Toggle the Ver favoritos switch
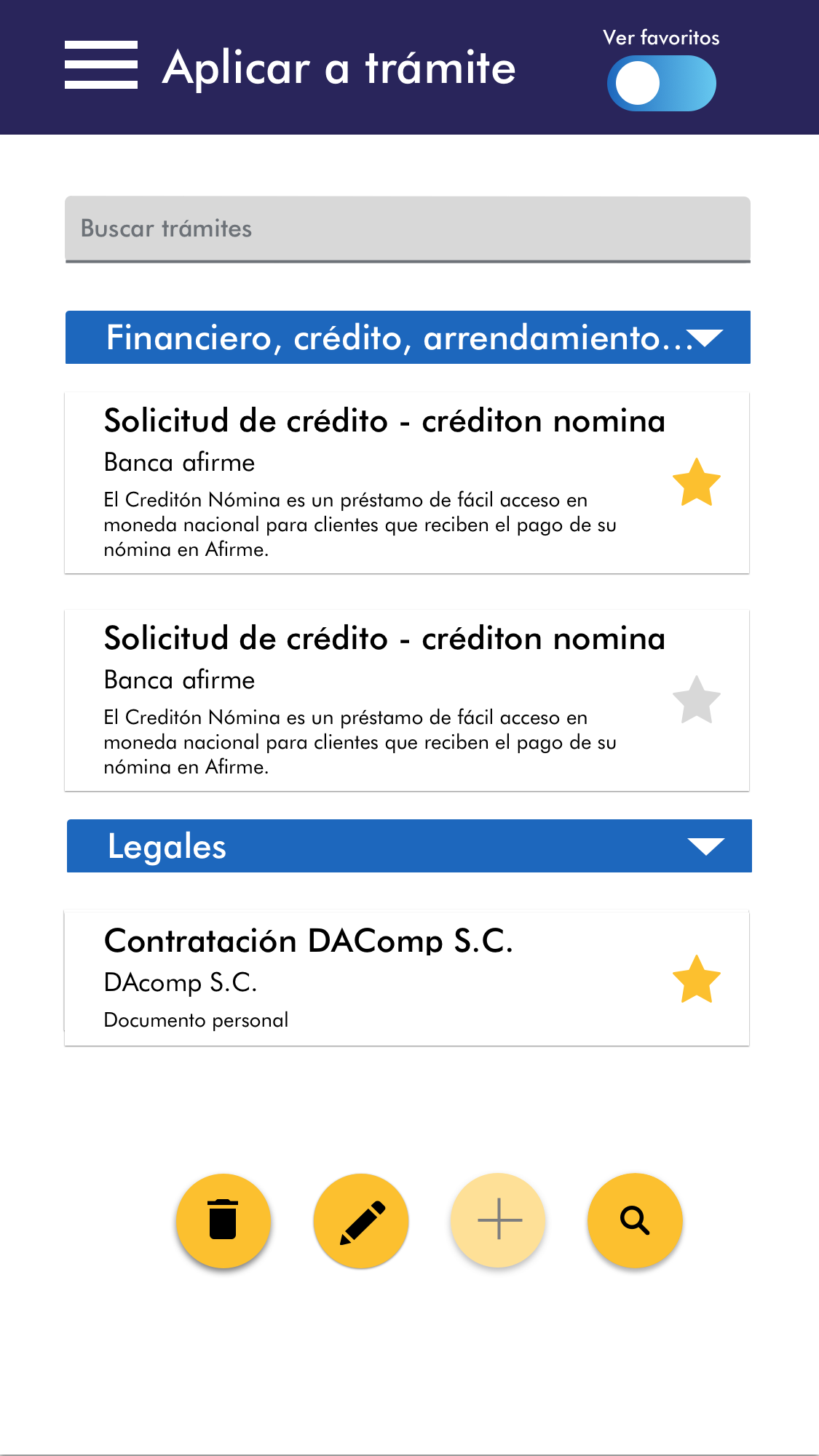This screenshot has height=1456, width=819. tap(661, 84)
